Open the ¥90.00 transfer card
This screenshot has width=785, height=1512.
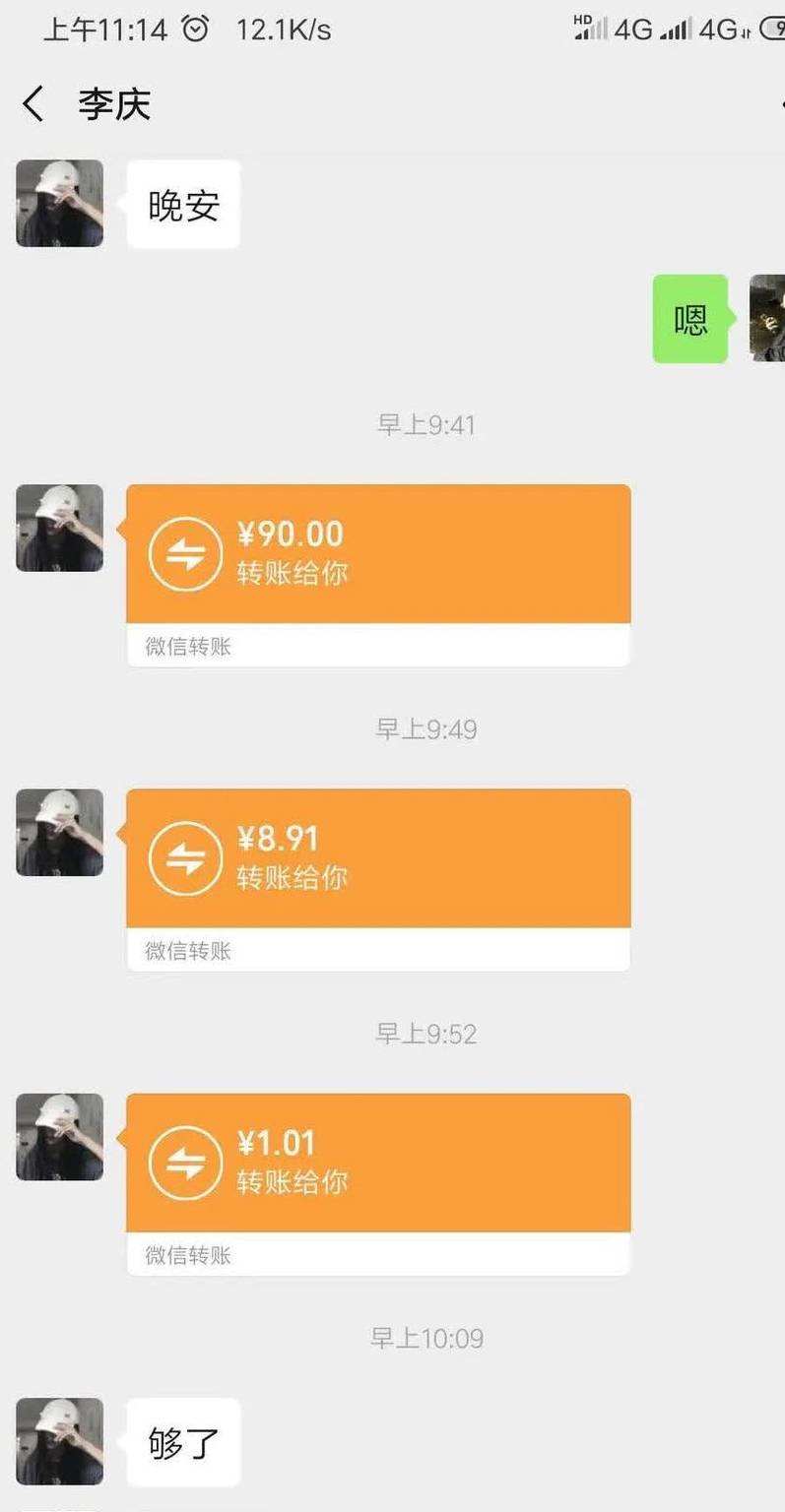click(378, 554)
